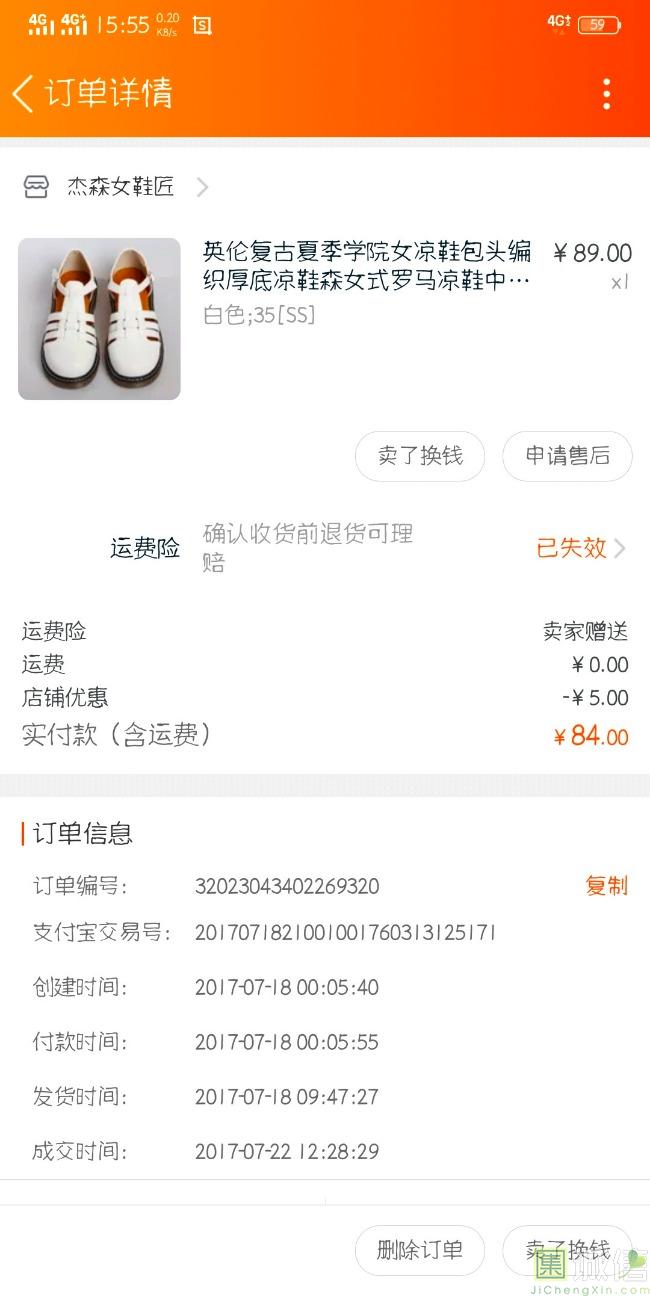Open the 杰森女鞋匠 store page

click(120, 187)
